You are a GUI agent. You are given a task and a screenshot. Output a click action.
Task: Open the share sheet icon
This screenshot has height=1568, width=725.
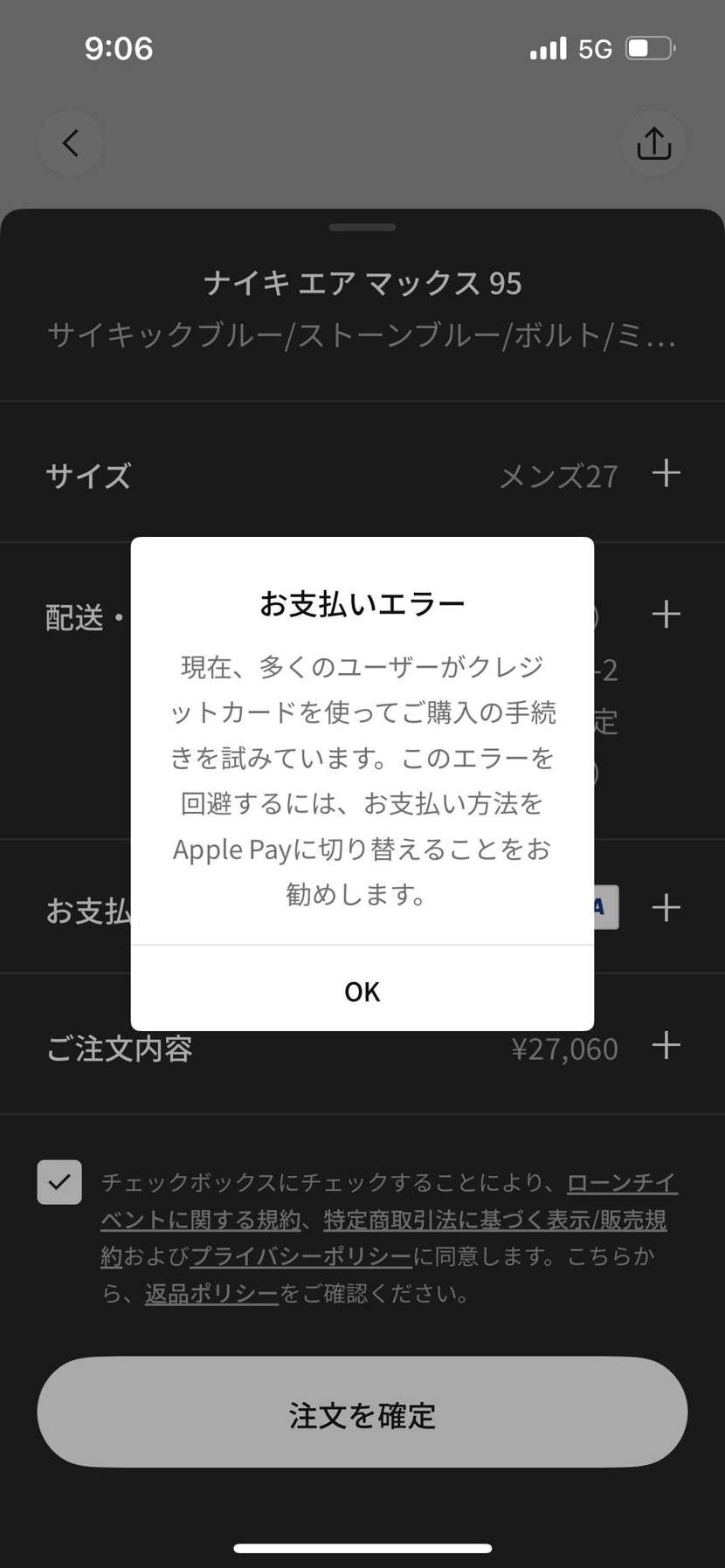coord(653,142)
